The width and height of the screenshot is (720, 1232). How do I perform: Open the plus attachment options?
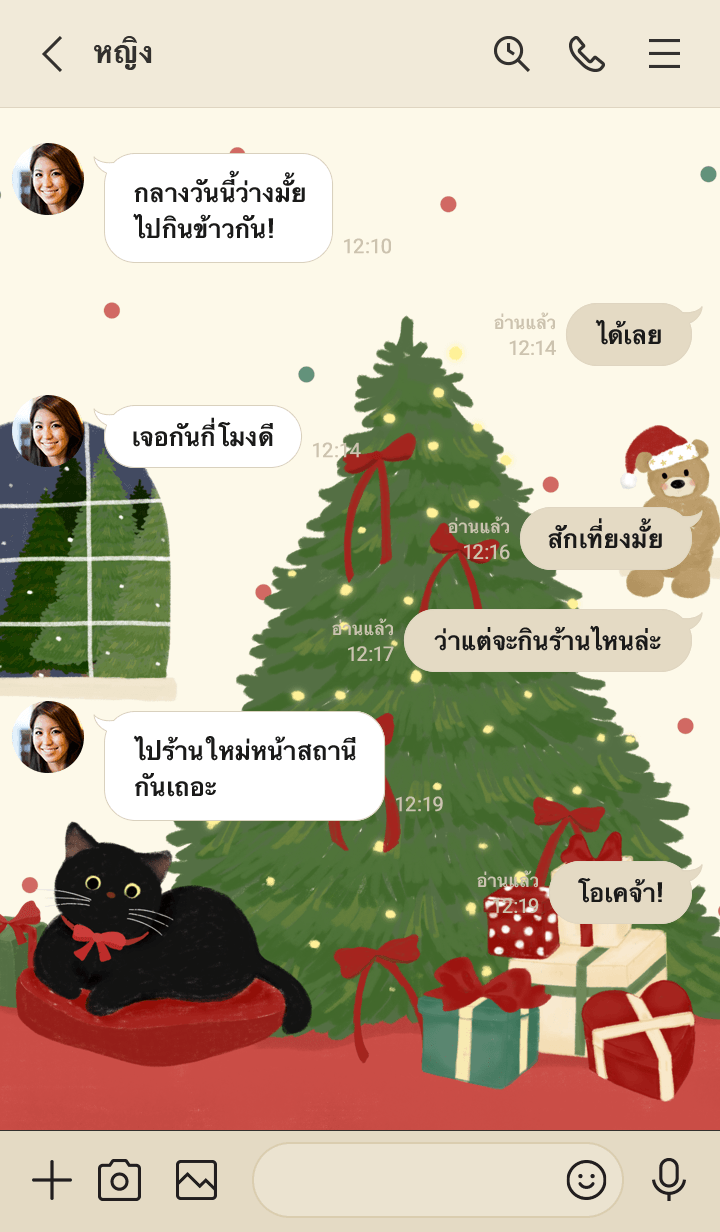click(52, 1181)
